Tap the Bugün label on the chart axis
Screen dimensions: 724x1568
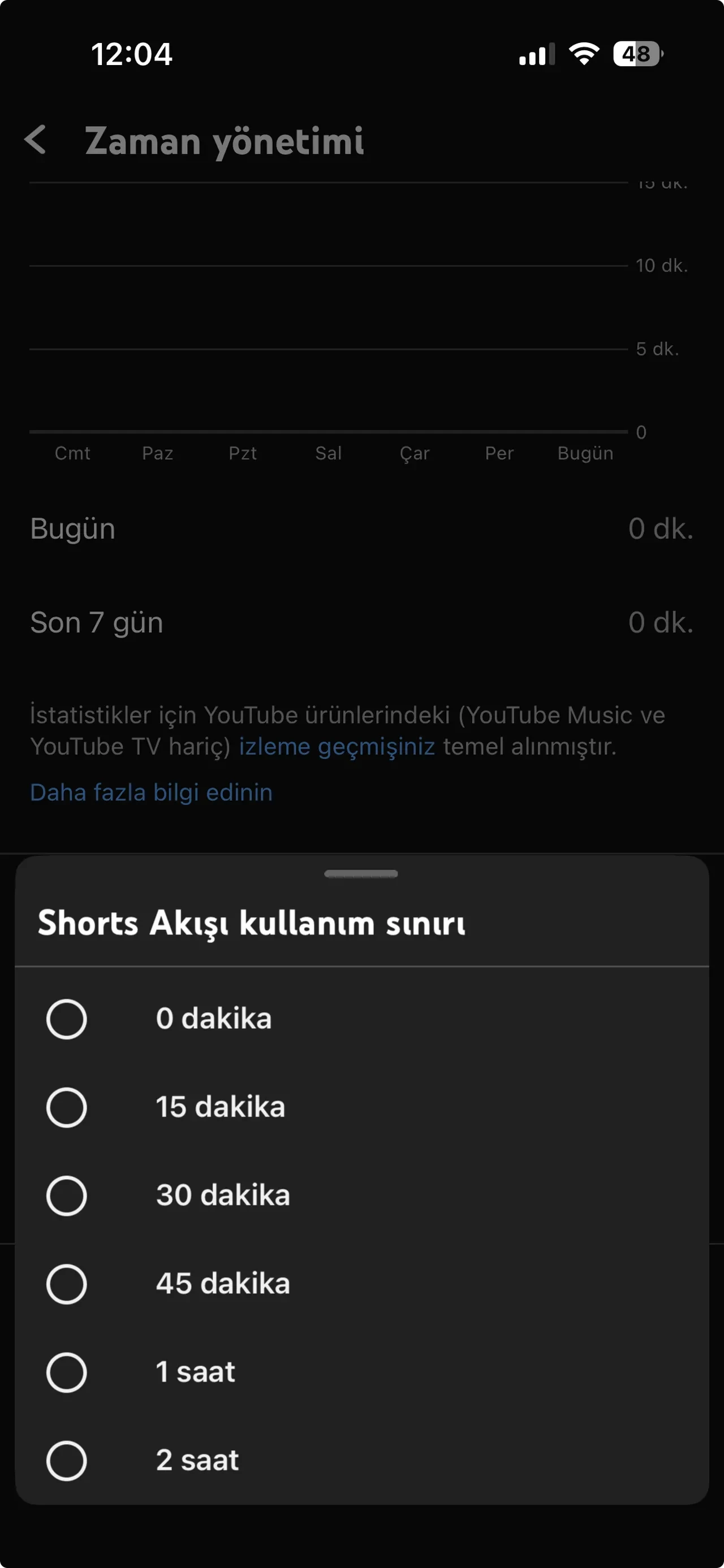585,453
